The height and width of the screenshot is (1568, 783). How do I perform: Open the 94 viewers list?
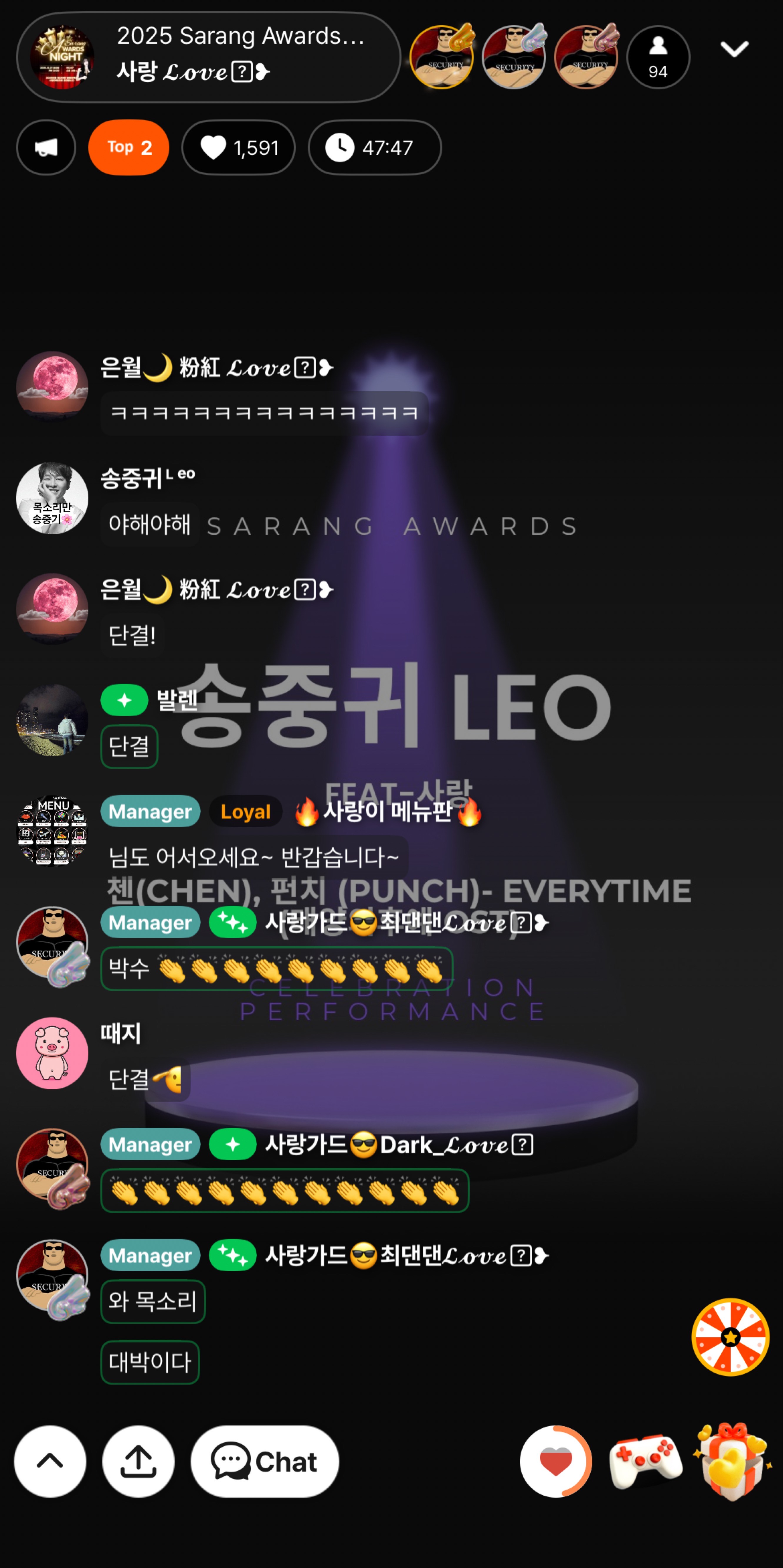click(x=658, y=57)
